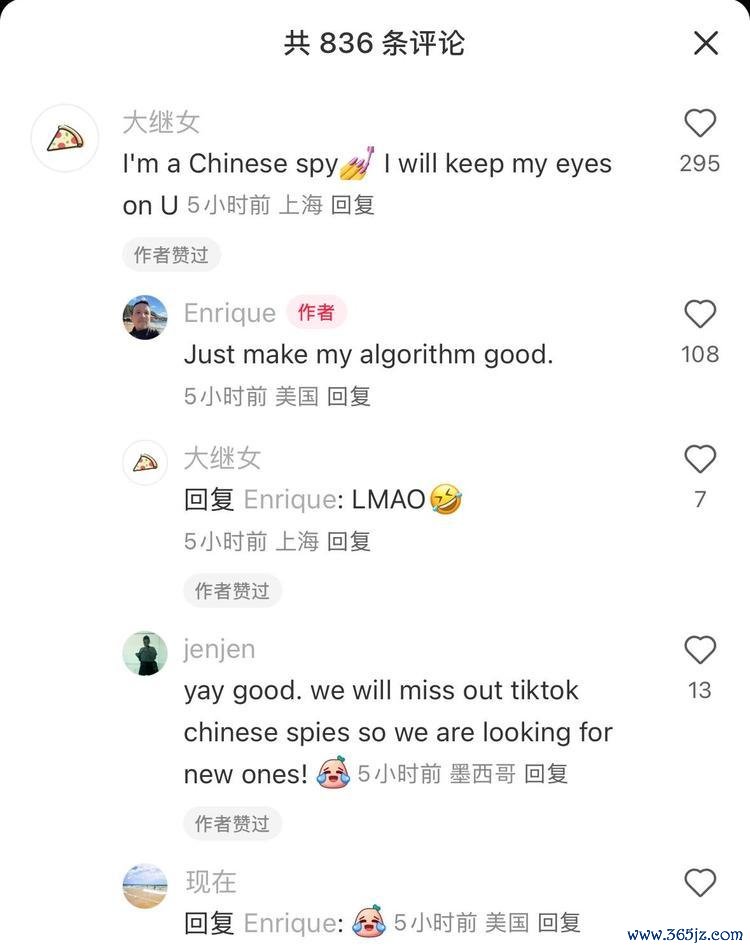Open 大继女's avatar on the LMAO reply

tap(145, 463)
